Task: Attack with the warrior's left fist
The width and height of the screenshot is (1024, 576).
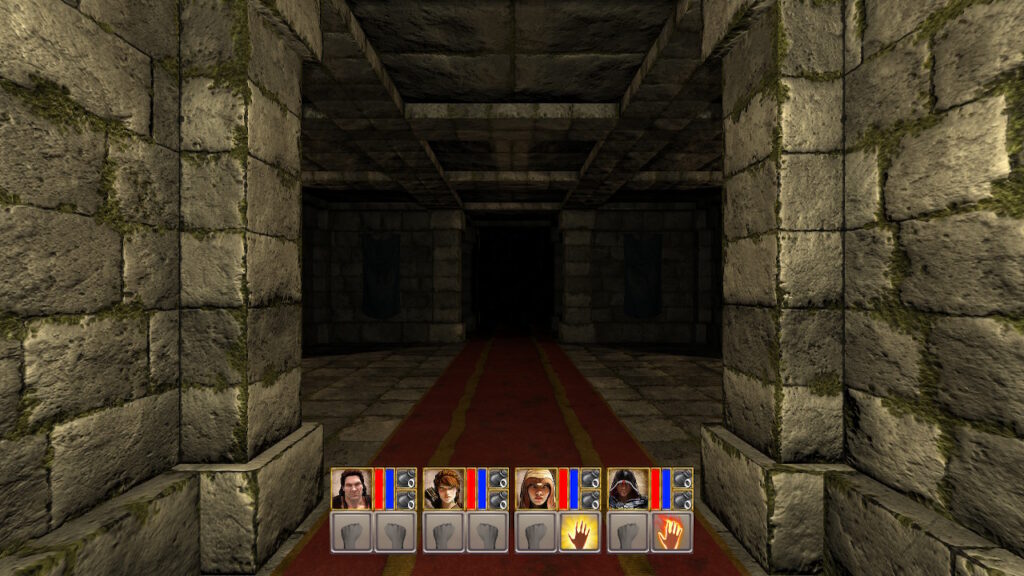Action: coord(351,532)
